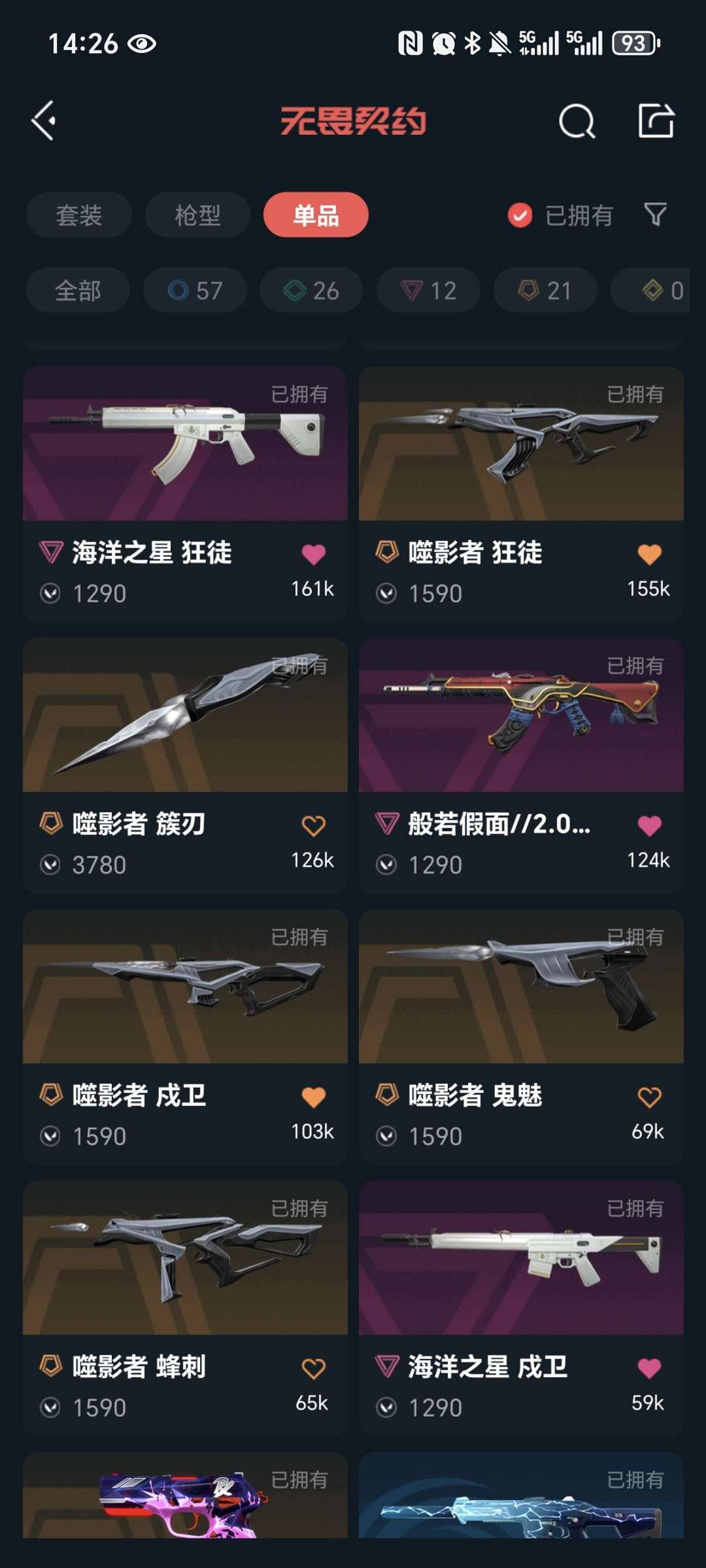Screen dimensions: 706x1568
Task: Select the 单品 tab
Action: (x=316, y=215)
